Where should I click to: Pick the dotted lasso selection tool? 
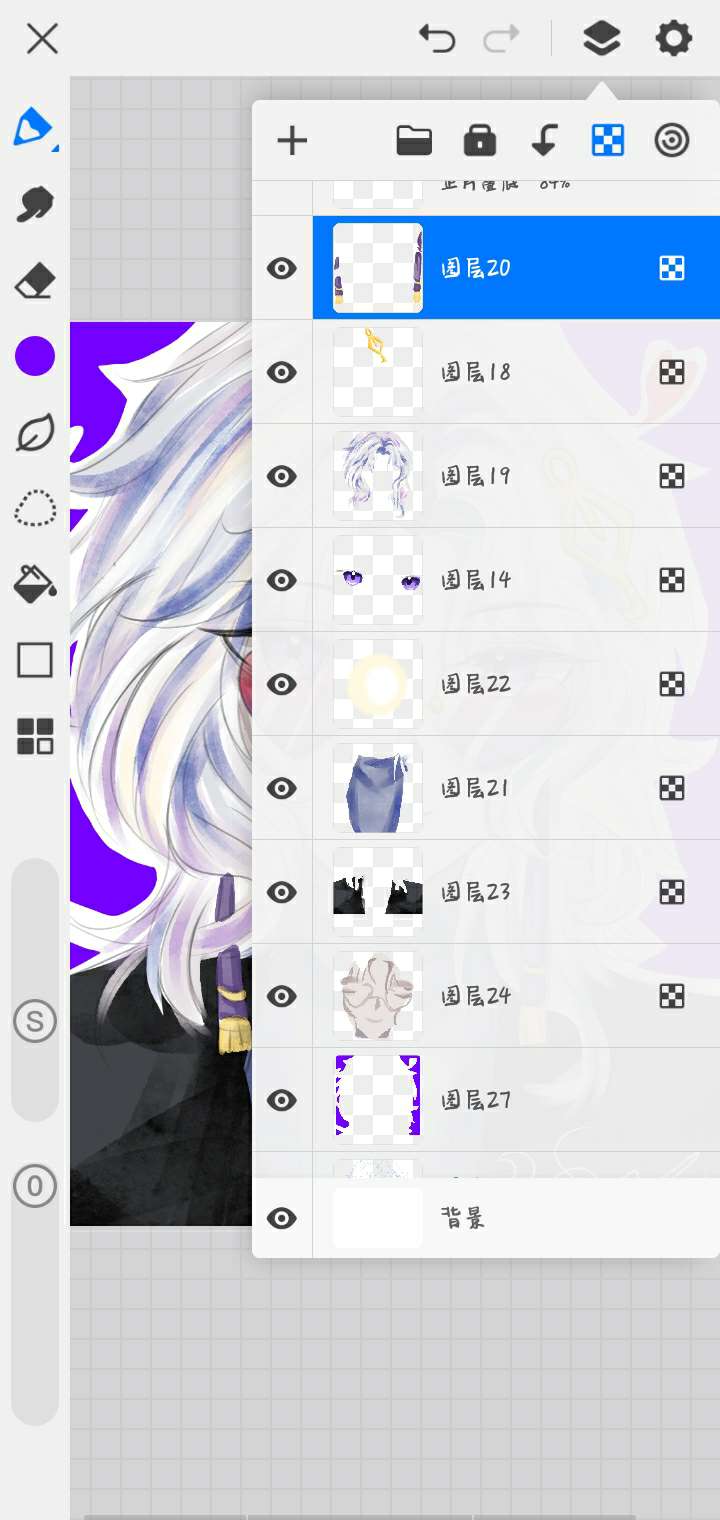[35, 509]
